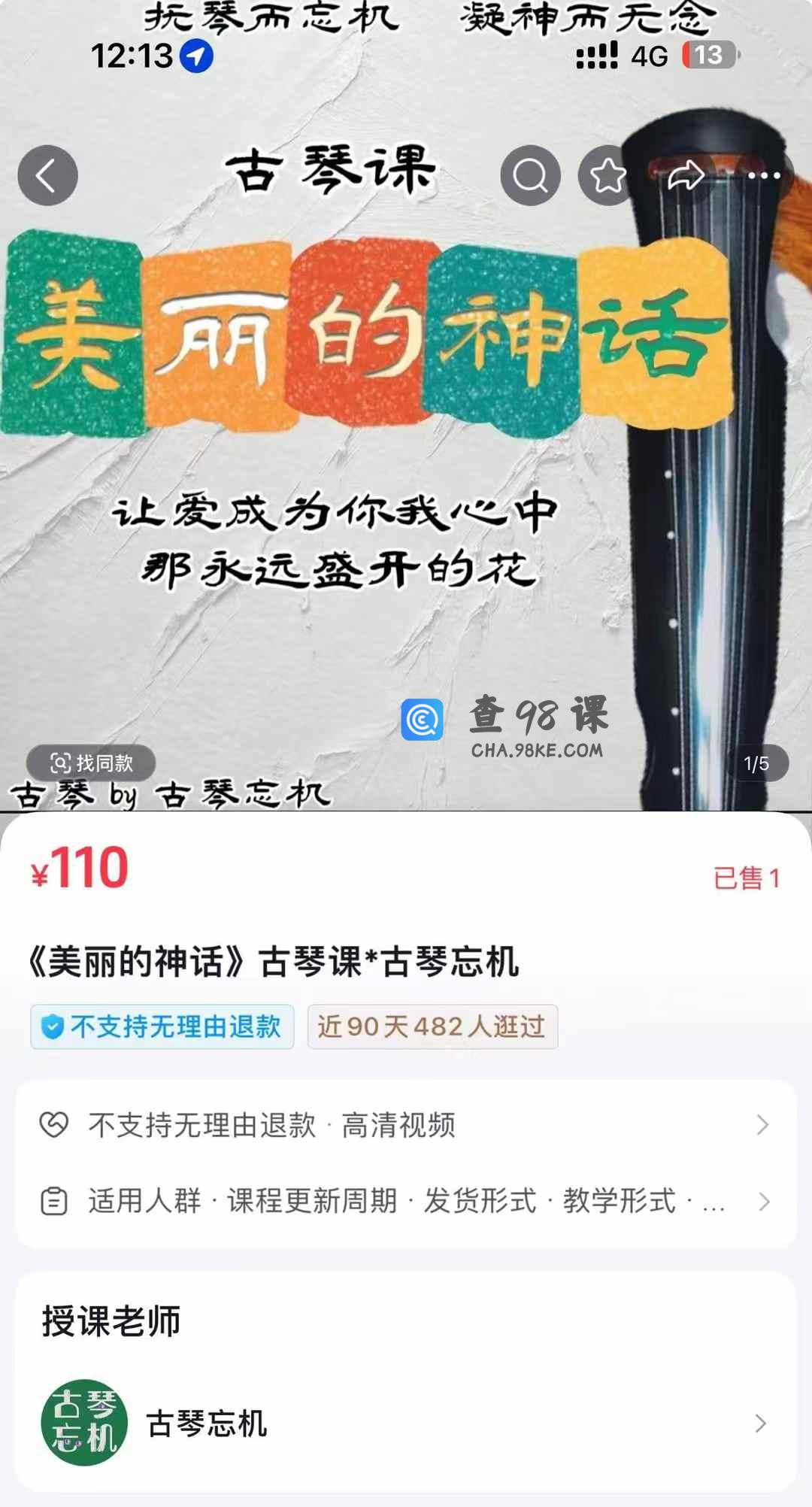812x1507 pixels.
Task: Tap the blue 不支持无理由退款 tag
Action: point(162,1026)
